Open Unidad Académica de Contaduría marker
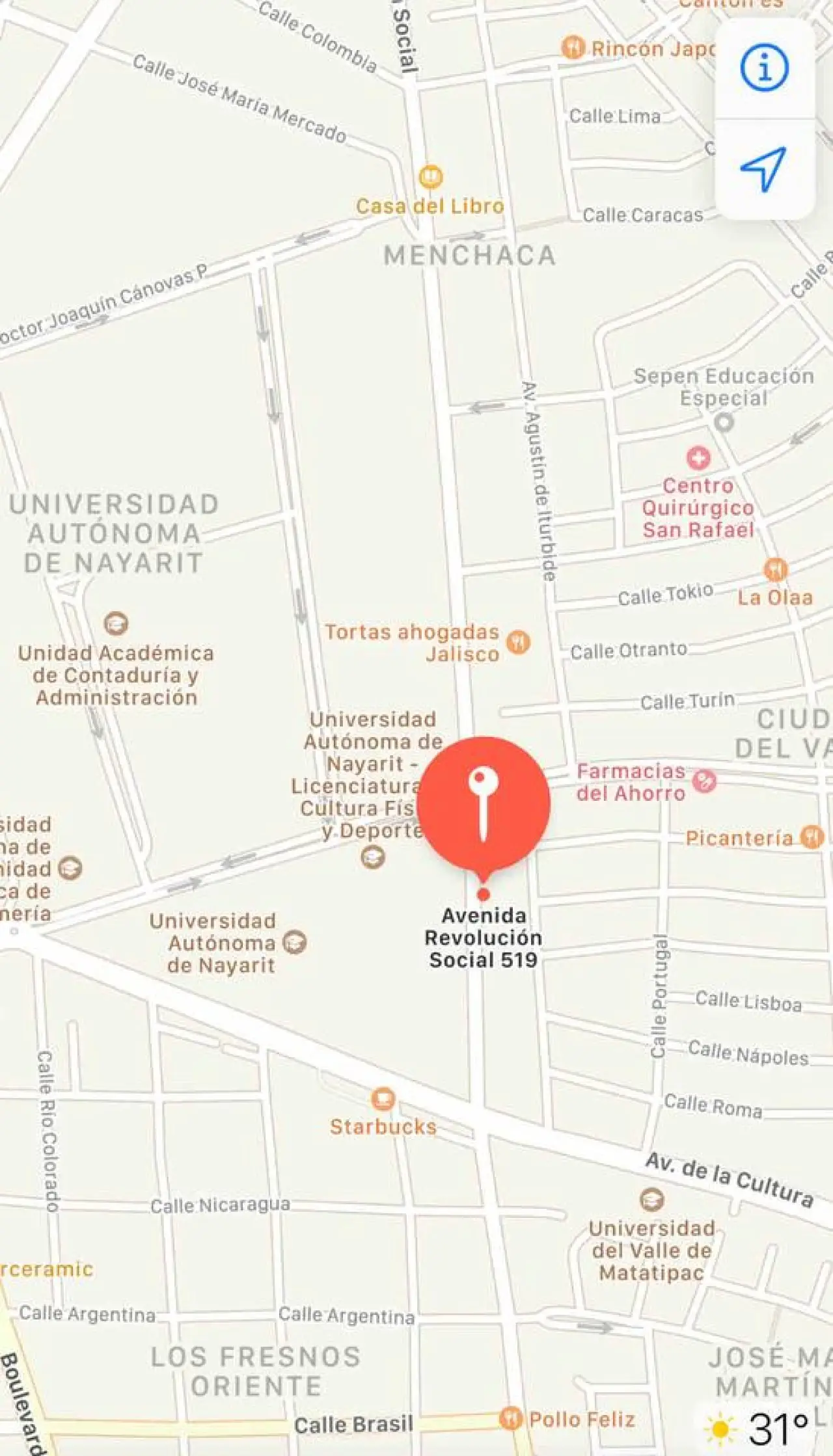 pyautogui.click(x=116, y=624)
